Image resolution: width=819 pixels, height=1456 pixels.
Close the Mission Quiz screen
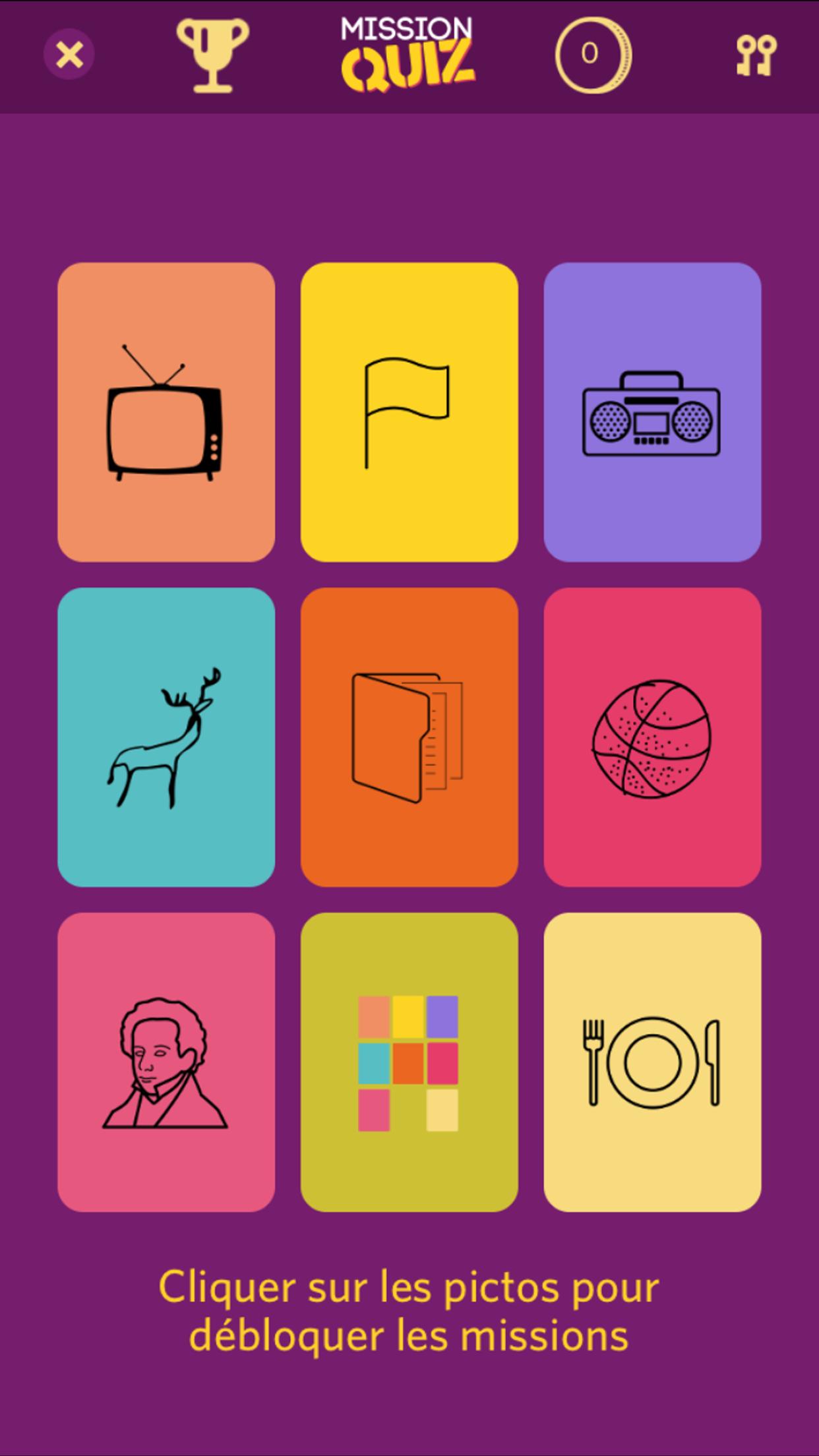click(69, 55)
